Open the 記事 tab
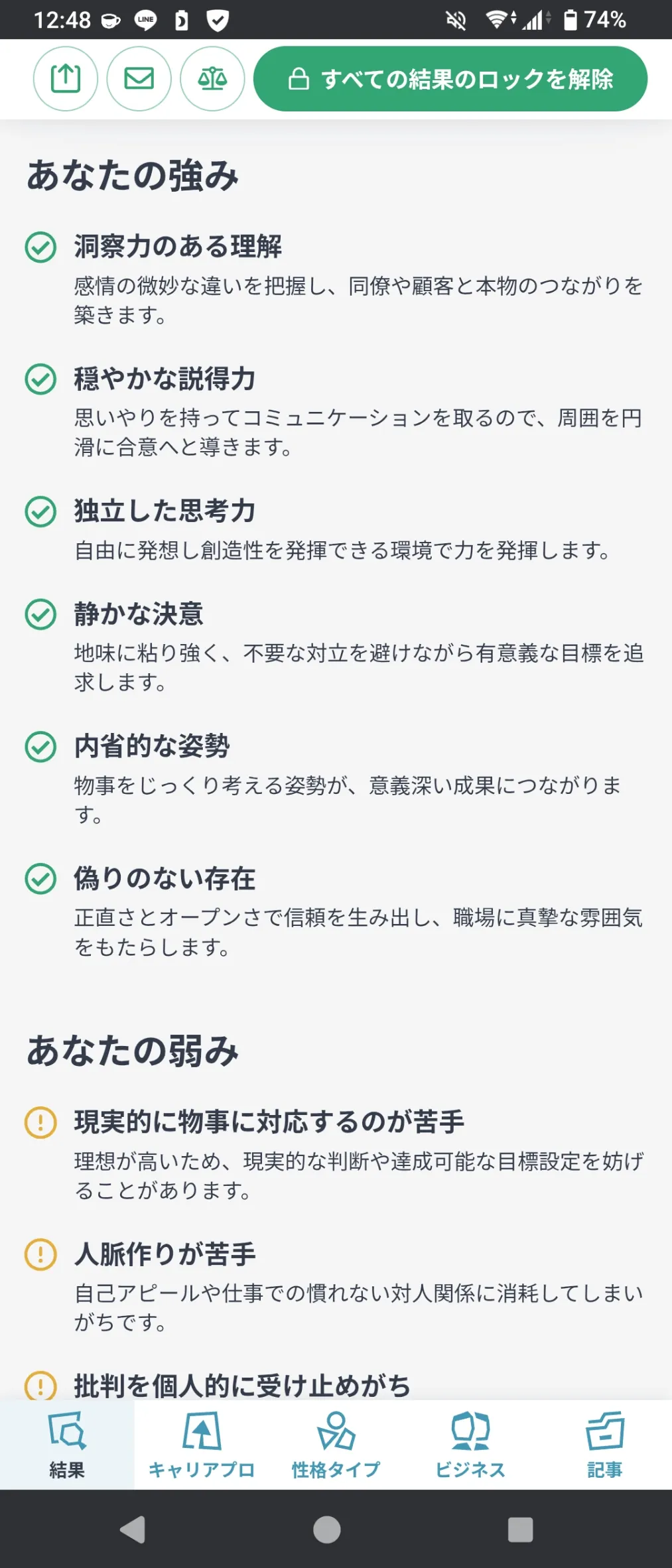 pyautogui.click(x=604, y=1445)
